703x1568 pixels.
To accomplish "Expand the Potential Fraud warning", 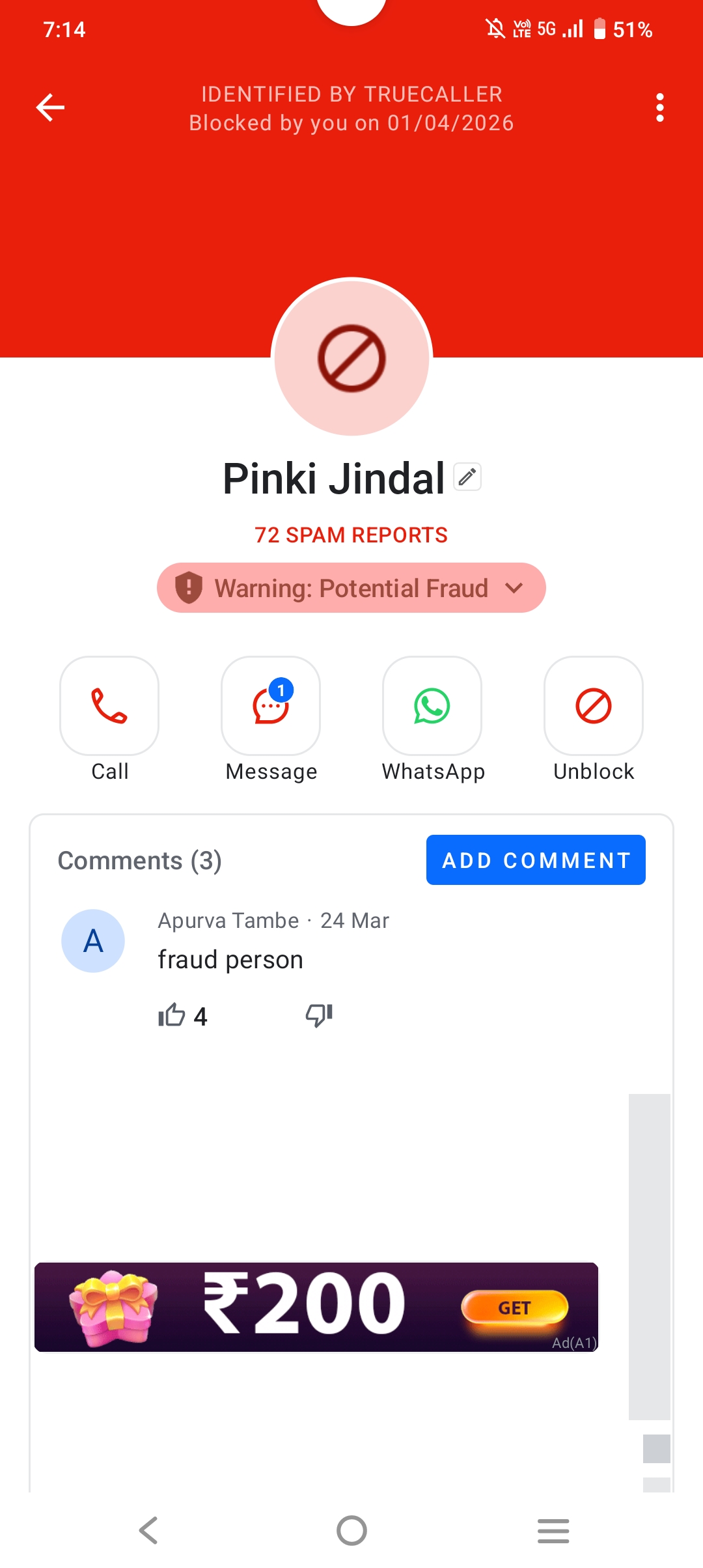I will 351,588.
